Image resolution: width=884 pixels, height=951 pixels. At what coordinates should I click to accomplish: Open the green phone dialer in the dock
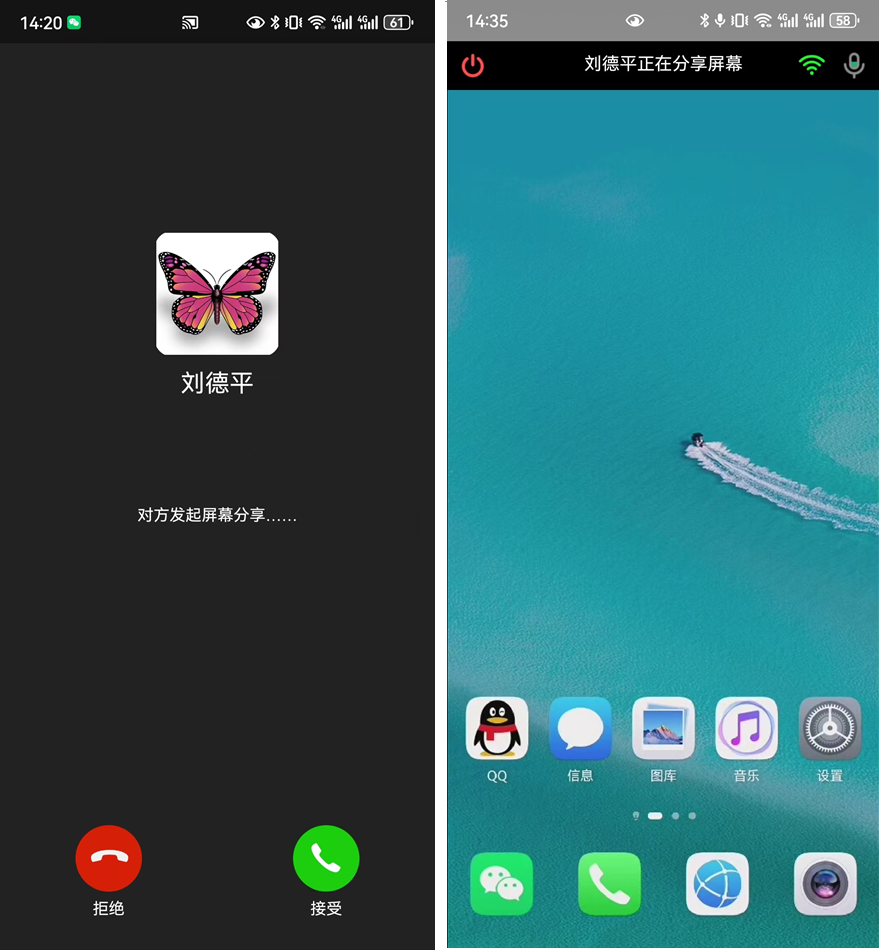point(609,884)
